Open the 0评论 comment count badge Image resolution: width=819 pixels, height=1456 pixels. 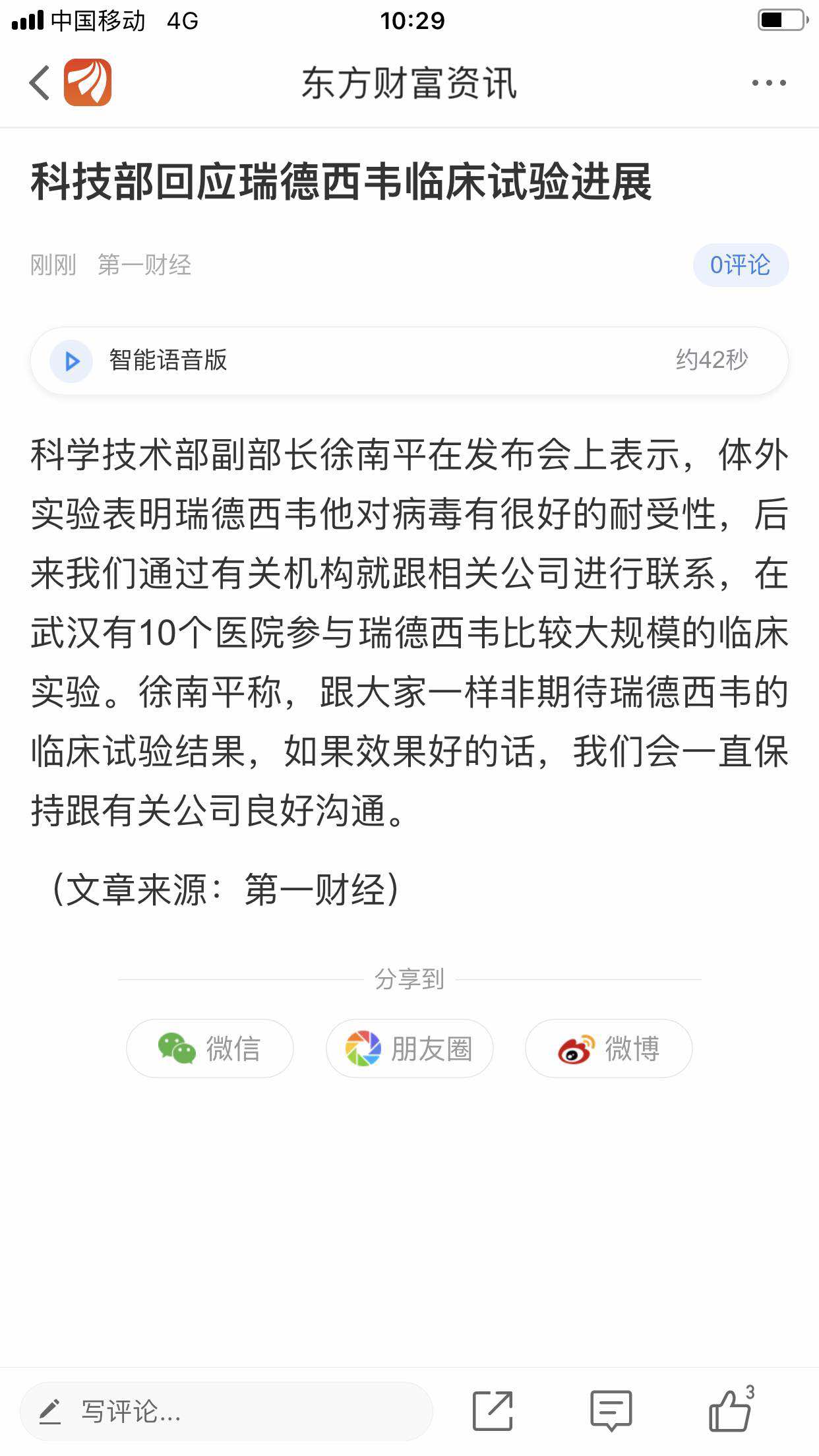click(x=740, y=264)
